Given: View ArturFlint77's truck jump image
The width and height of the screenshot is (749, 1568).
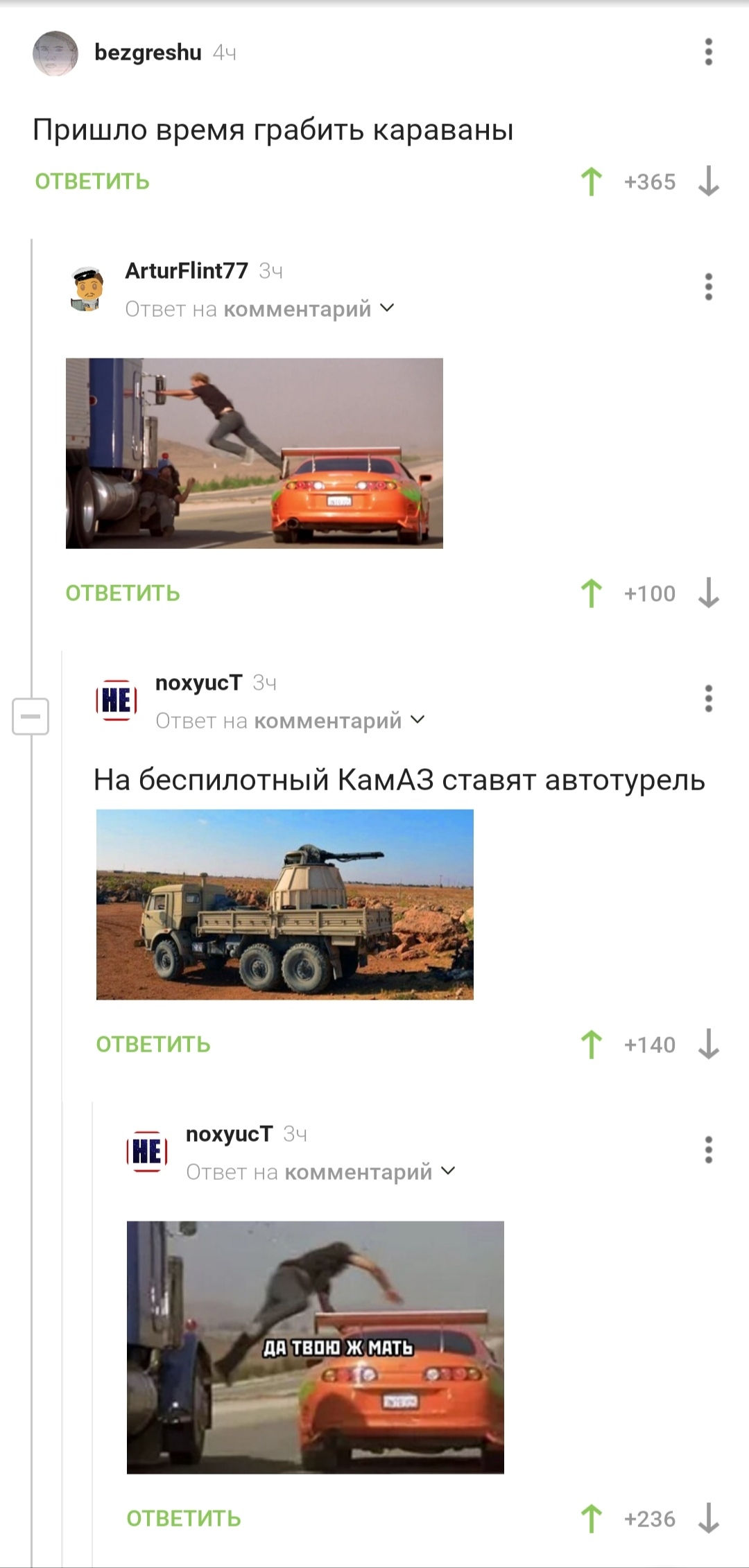Looking at the screenshot, I should click(x=255, y=453).
